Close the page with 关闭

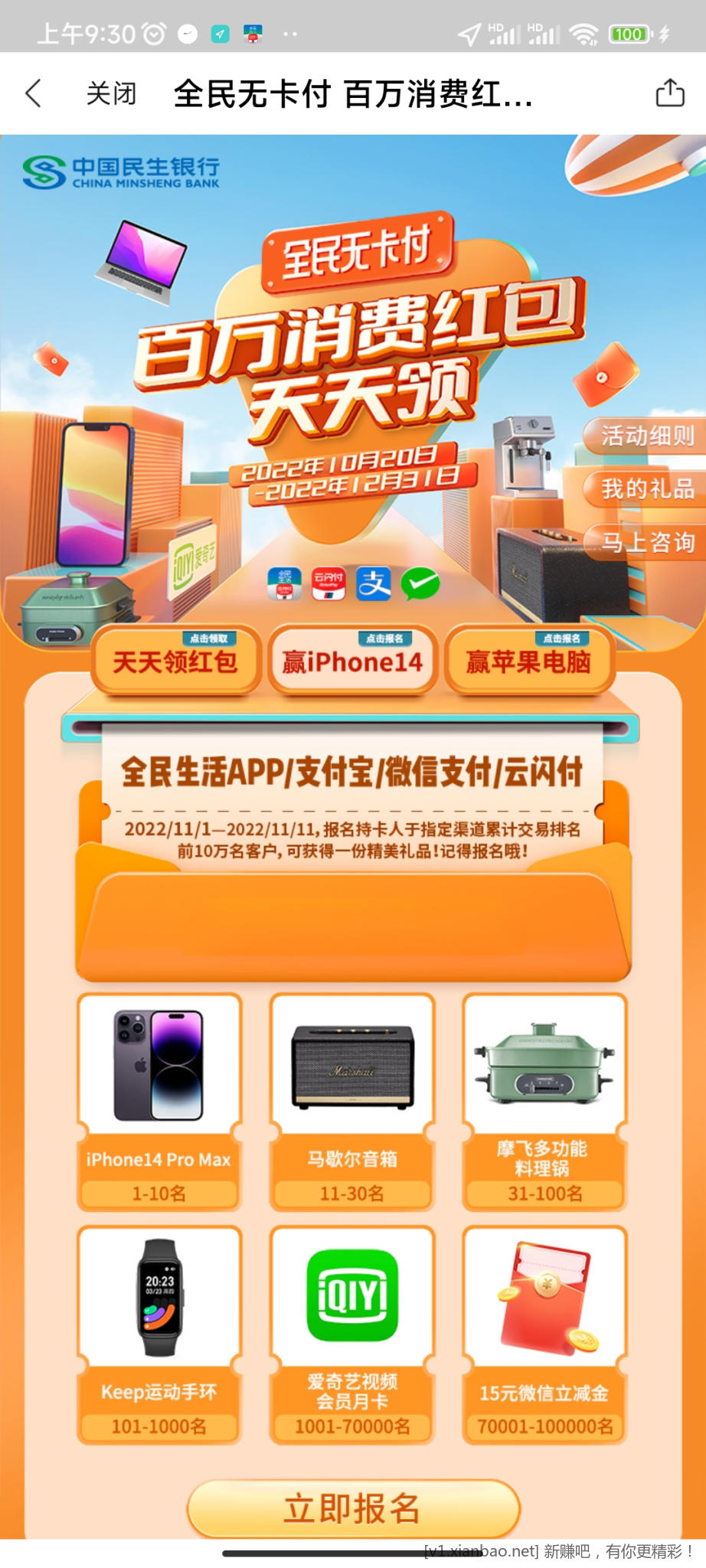tap(111, 93)
